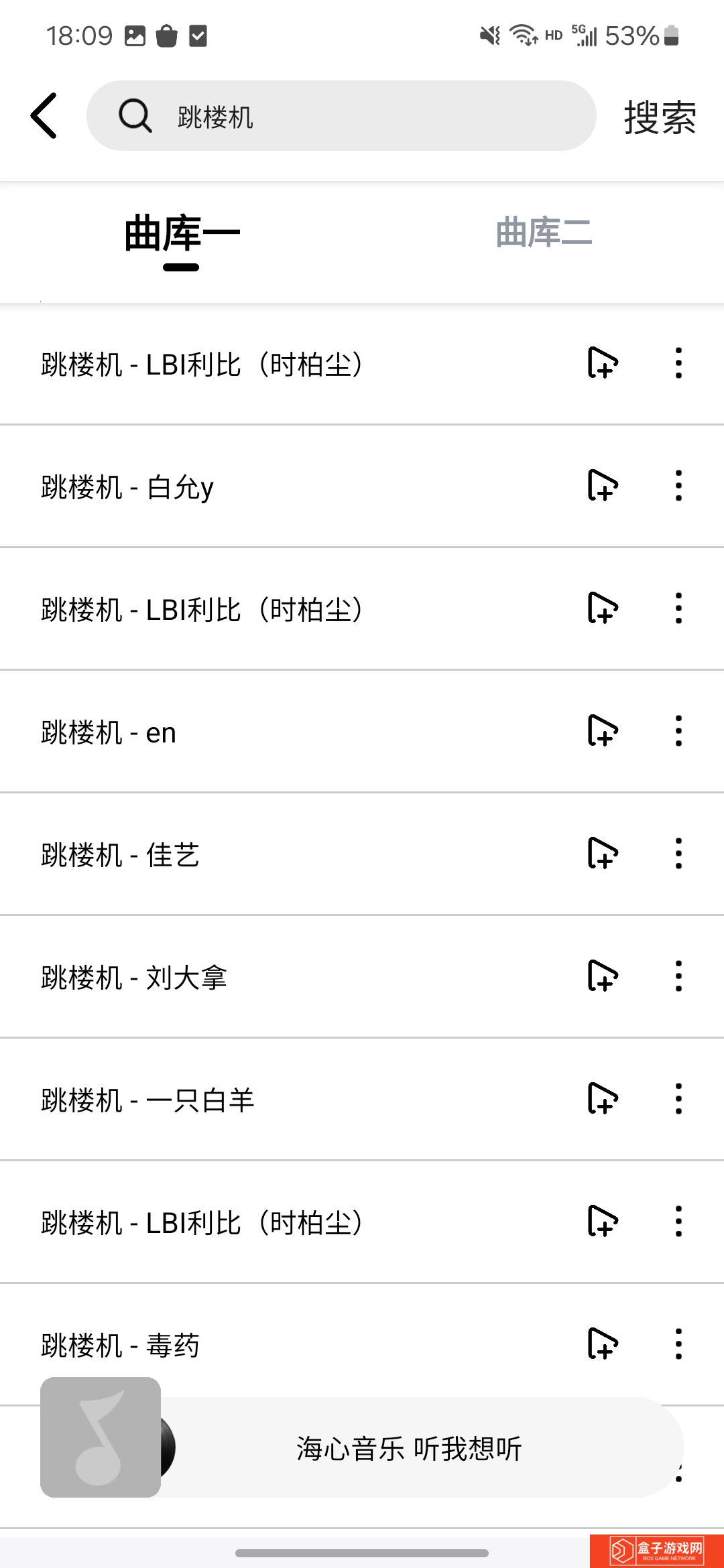Go back using the arrow icon
This screenshot has width=724, height=1568.
click(x=44, y=116)
